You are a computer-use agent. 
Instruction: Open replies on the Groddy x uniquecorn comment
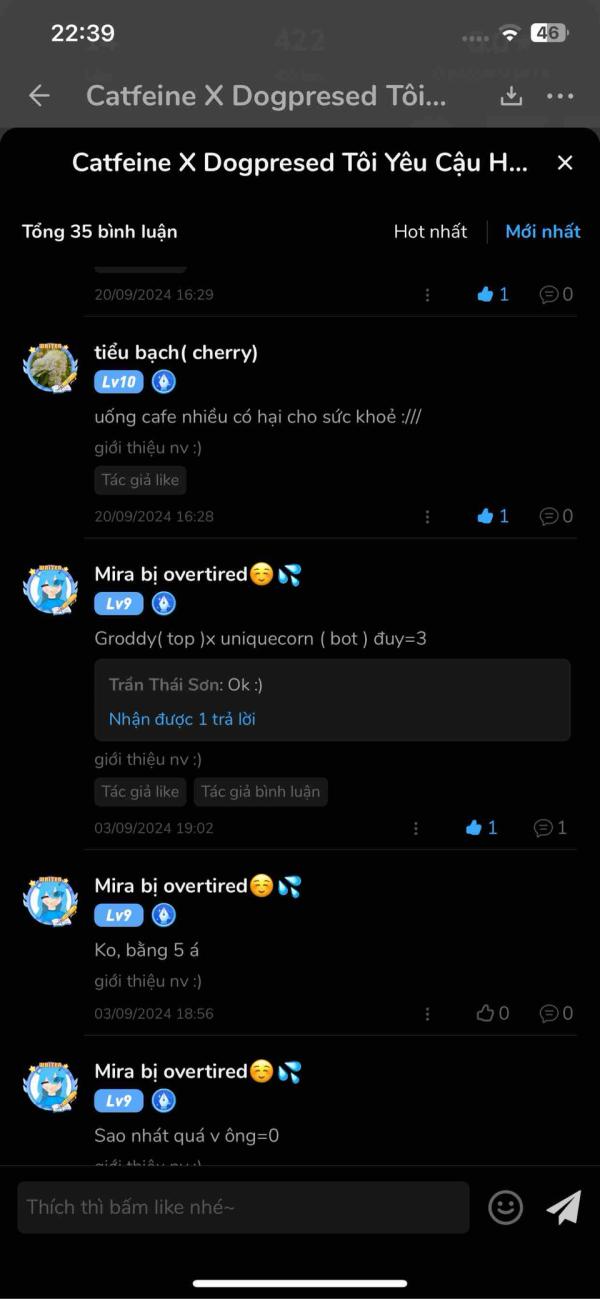click(x=550, y=828)
